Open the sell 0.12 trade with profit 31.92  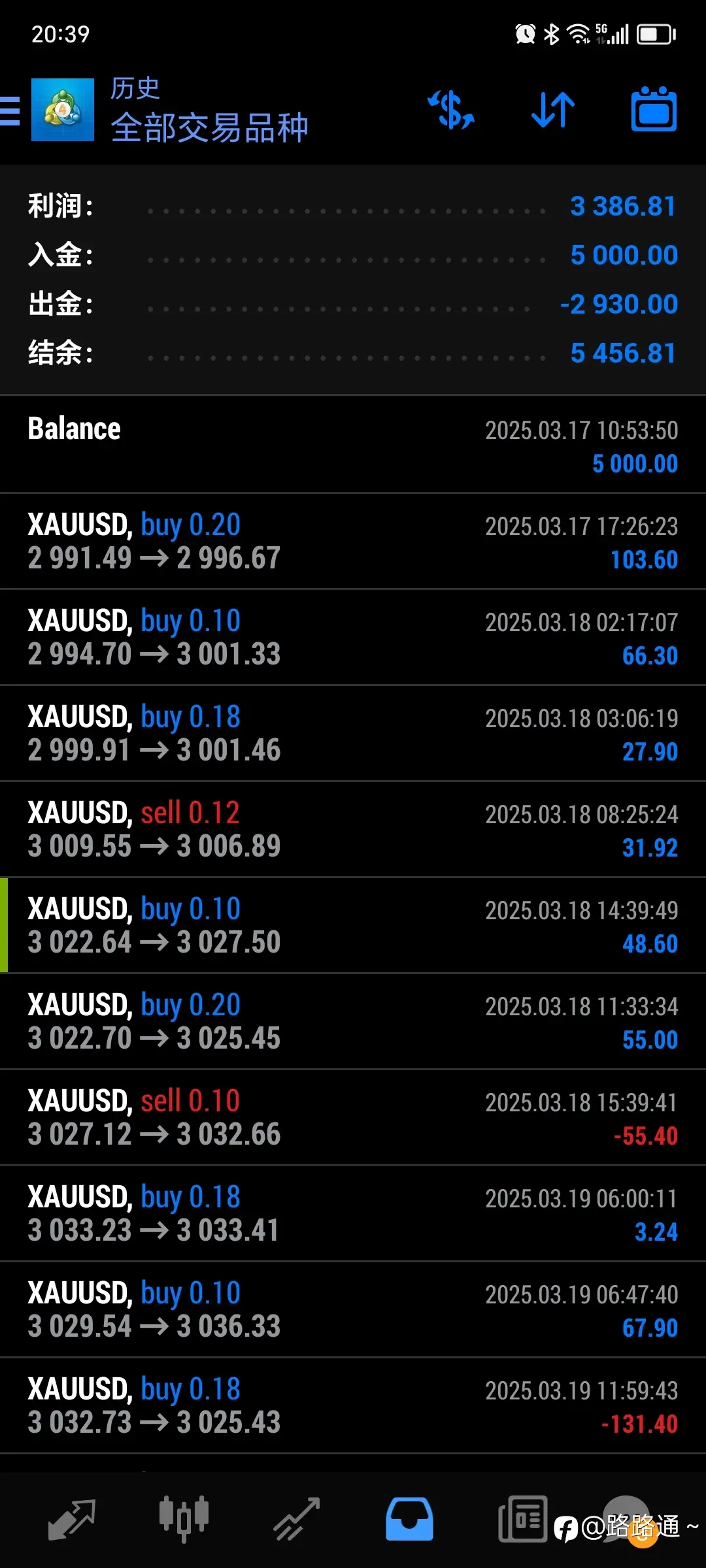tap(353, 830)
